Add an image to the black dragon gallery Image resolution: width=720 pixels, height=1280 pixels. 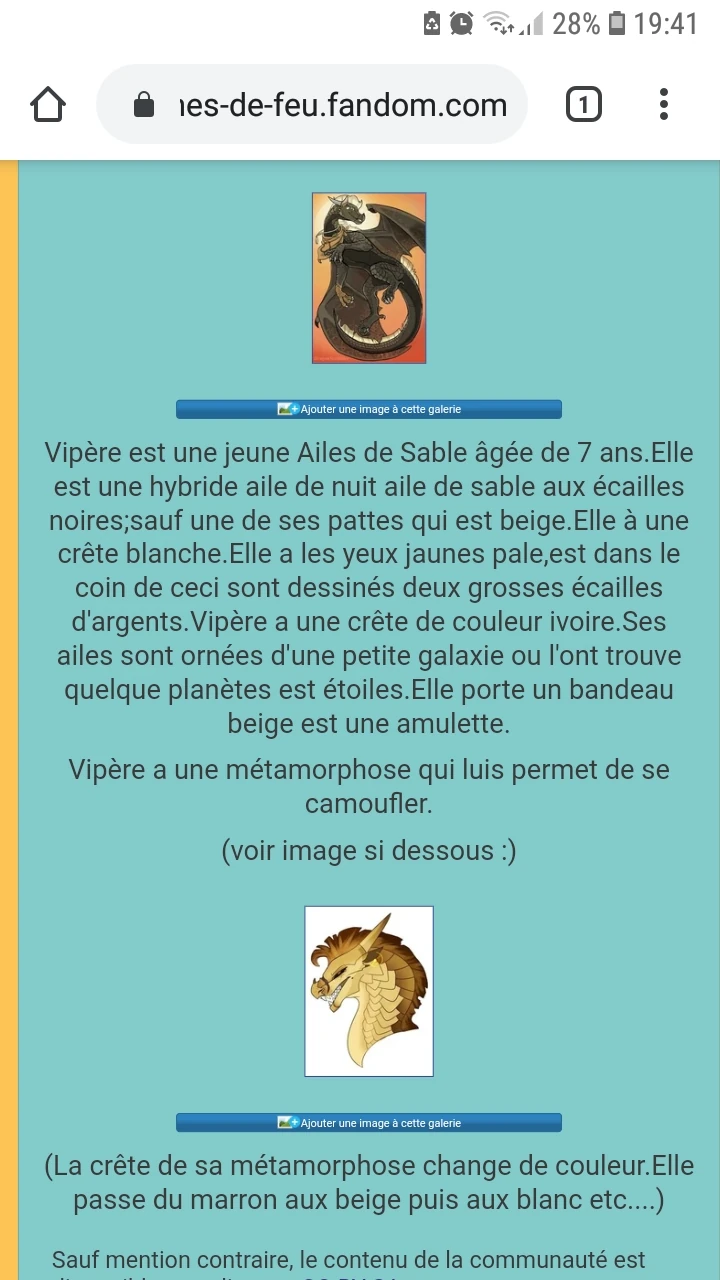(x=369, y=409)
